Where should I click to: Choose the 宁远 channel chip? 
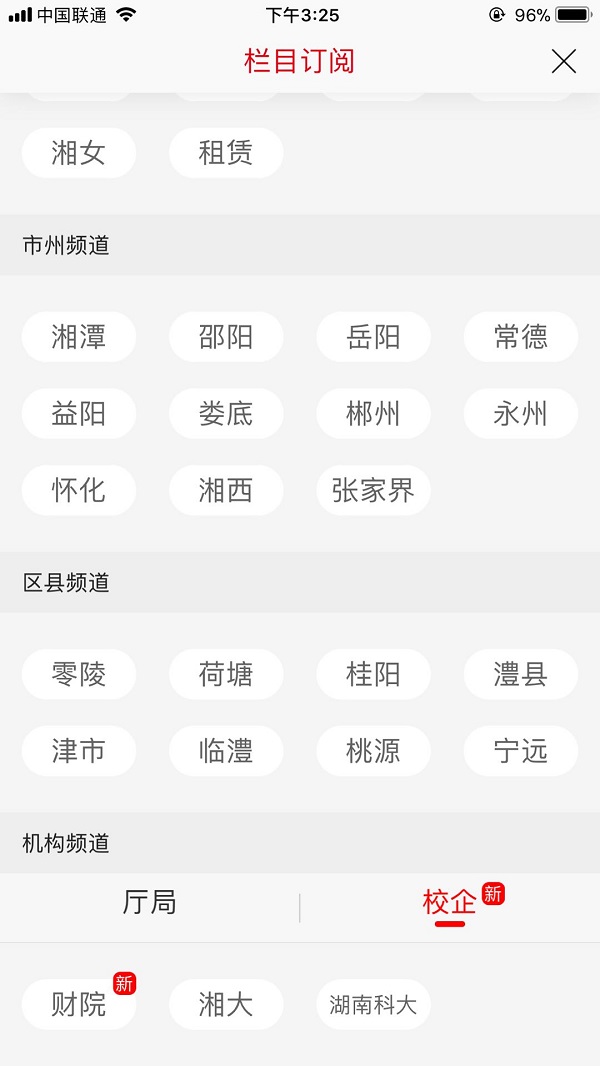[x=521, y=751]
